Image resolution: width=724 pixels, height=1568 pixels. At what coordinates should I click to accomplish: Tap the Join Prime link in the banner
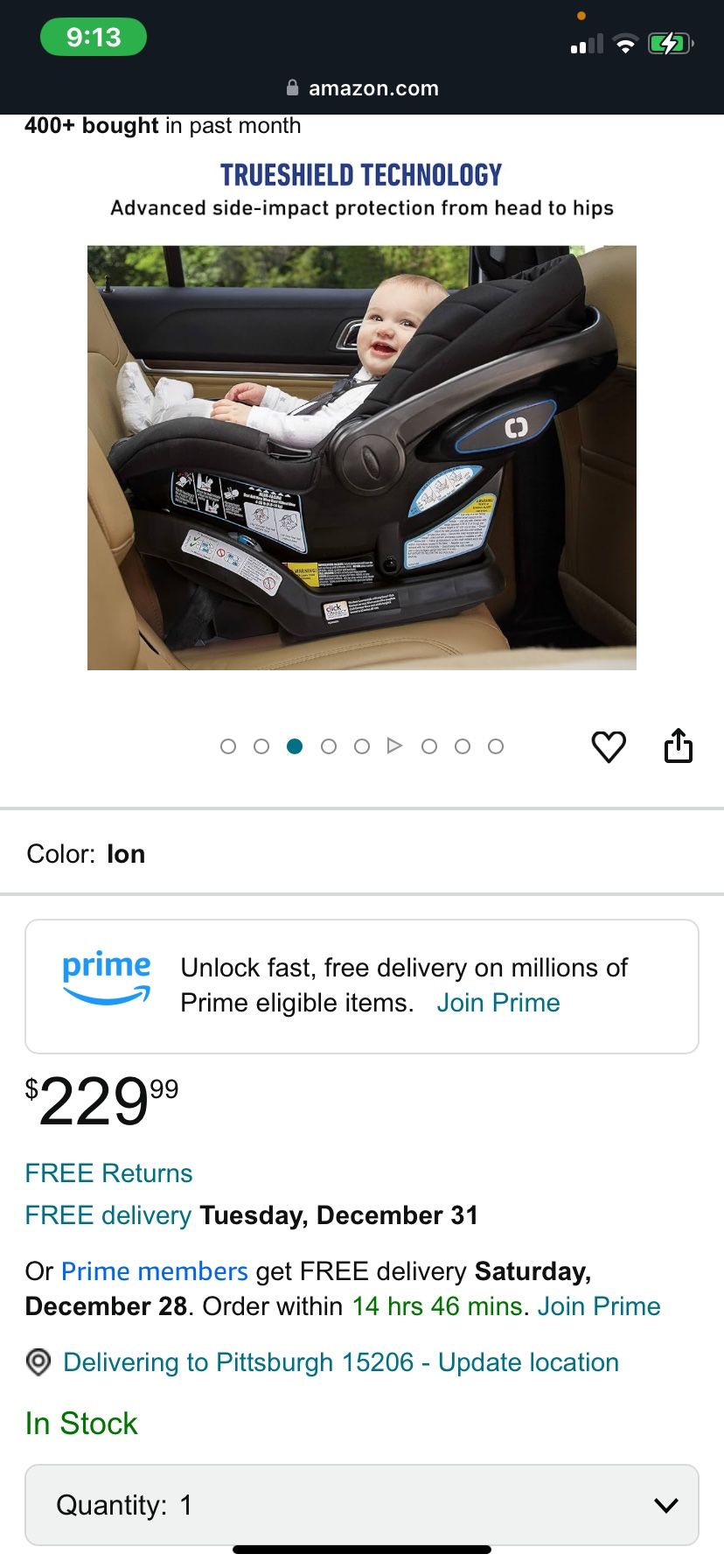point(498,1003)
